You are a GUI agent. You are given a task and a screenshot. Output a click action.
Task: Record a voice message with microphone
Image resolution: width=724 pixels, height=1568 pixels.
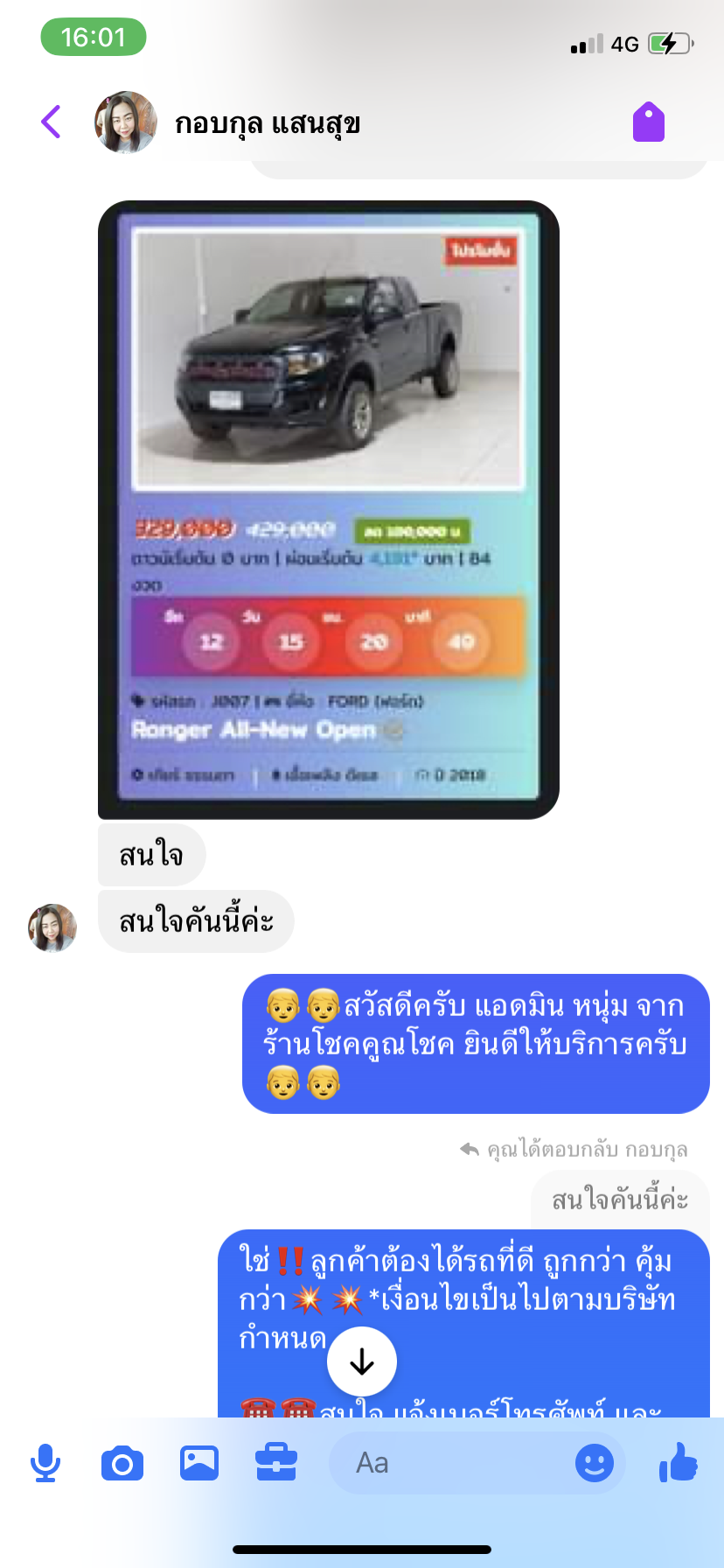click(x=45, y=1463)
